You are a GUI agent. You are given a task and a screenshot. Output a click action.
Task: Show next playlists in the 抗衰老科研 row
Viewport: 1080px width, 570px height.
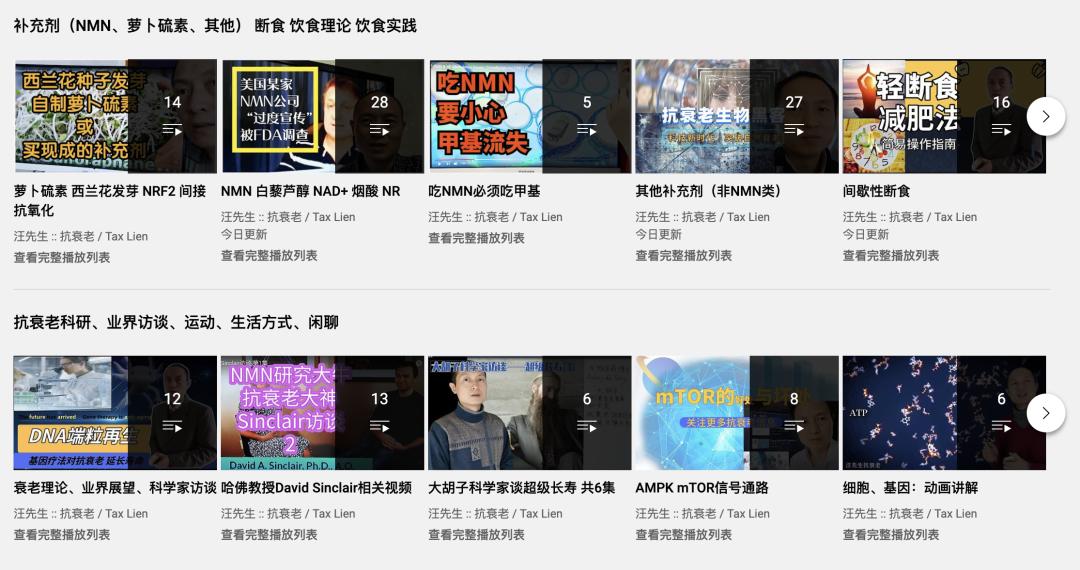click(1046, 413)
